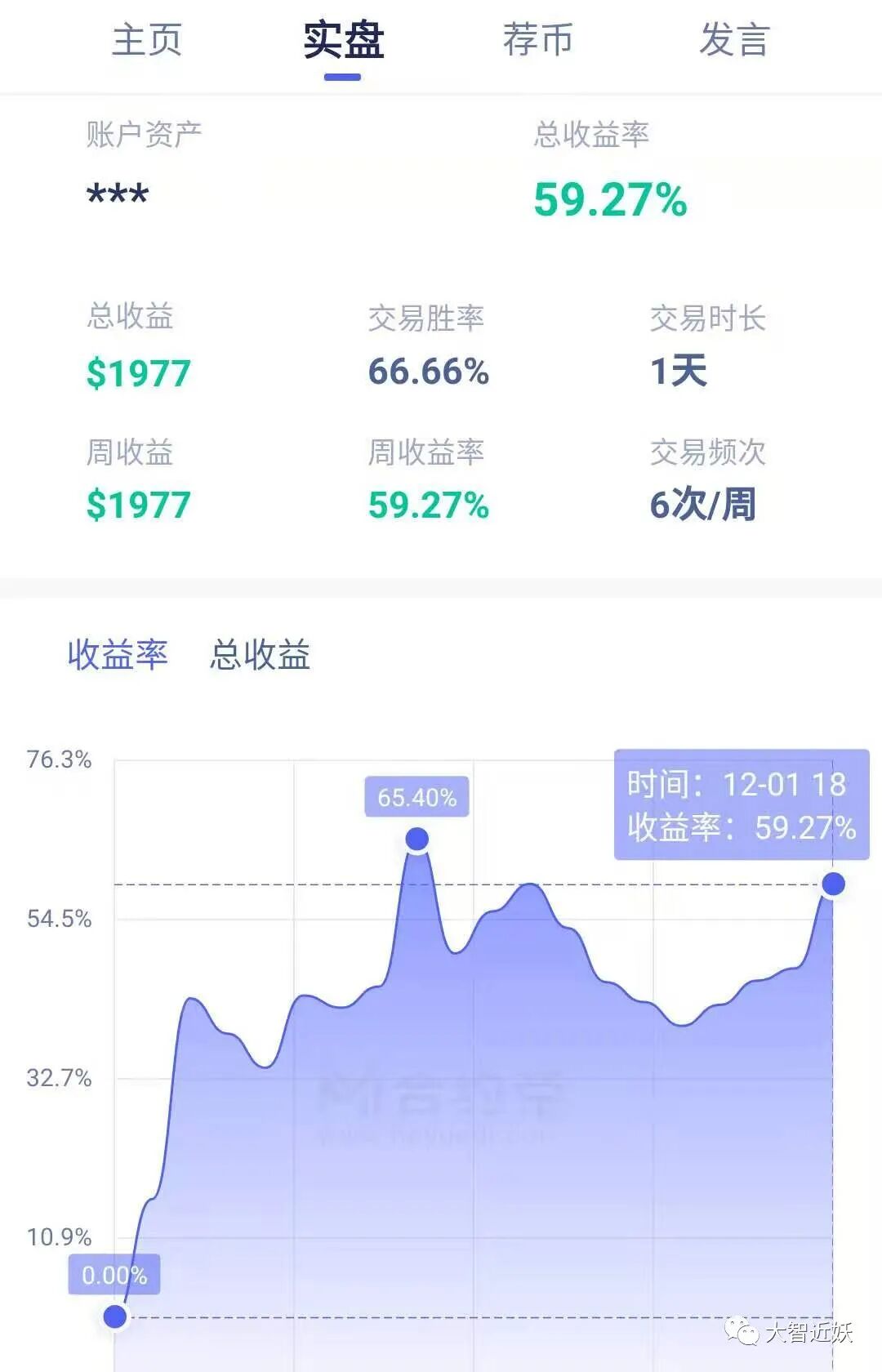This screenshot has width=882, height=1372.
Task: Tap the 0.00% starting point on chart
Action: pyautogui.click(x=115, y=1316)
